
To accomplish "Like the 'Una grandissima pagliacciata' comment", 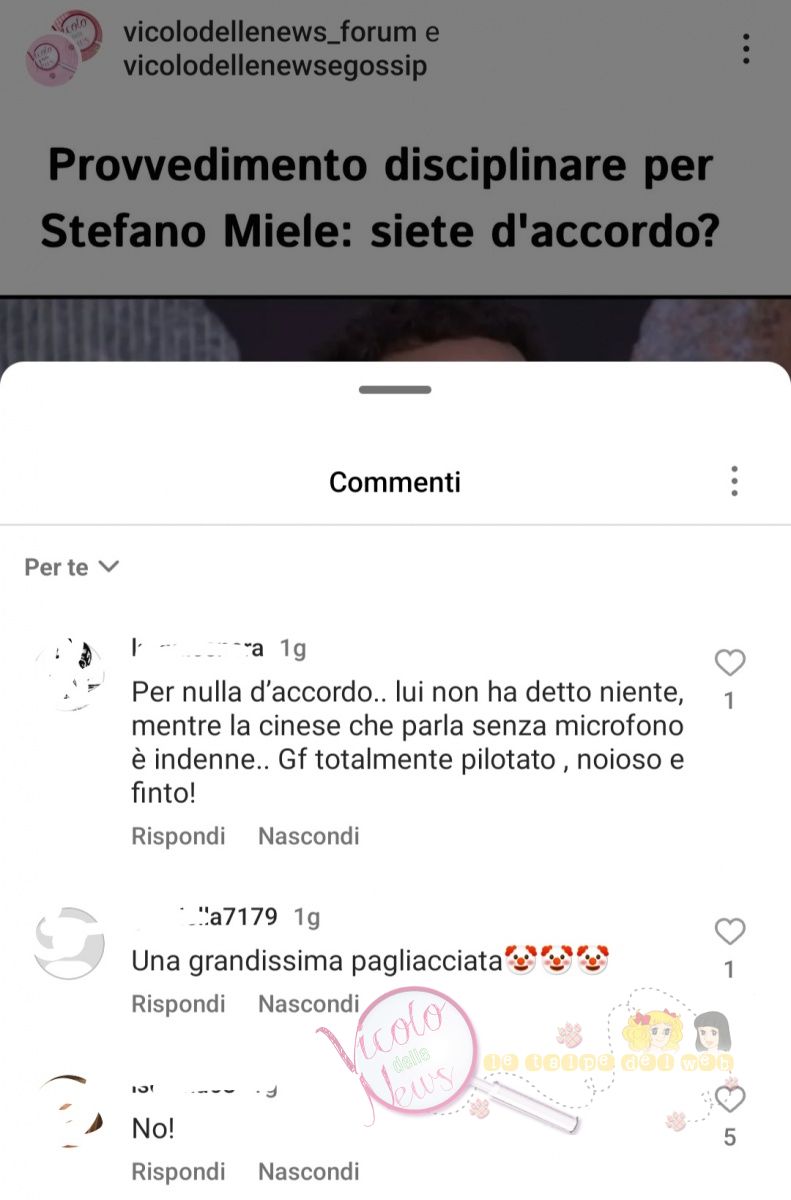I will (730, 932).
